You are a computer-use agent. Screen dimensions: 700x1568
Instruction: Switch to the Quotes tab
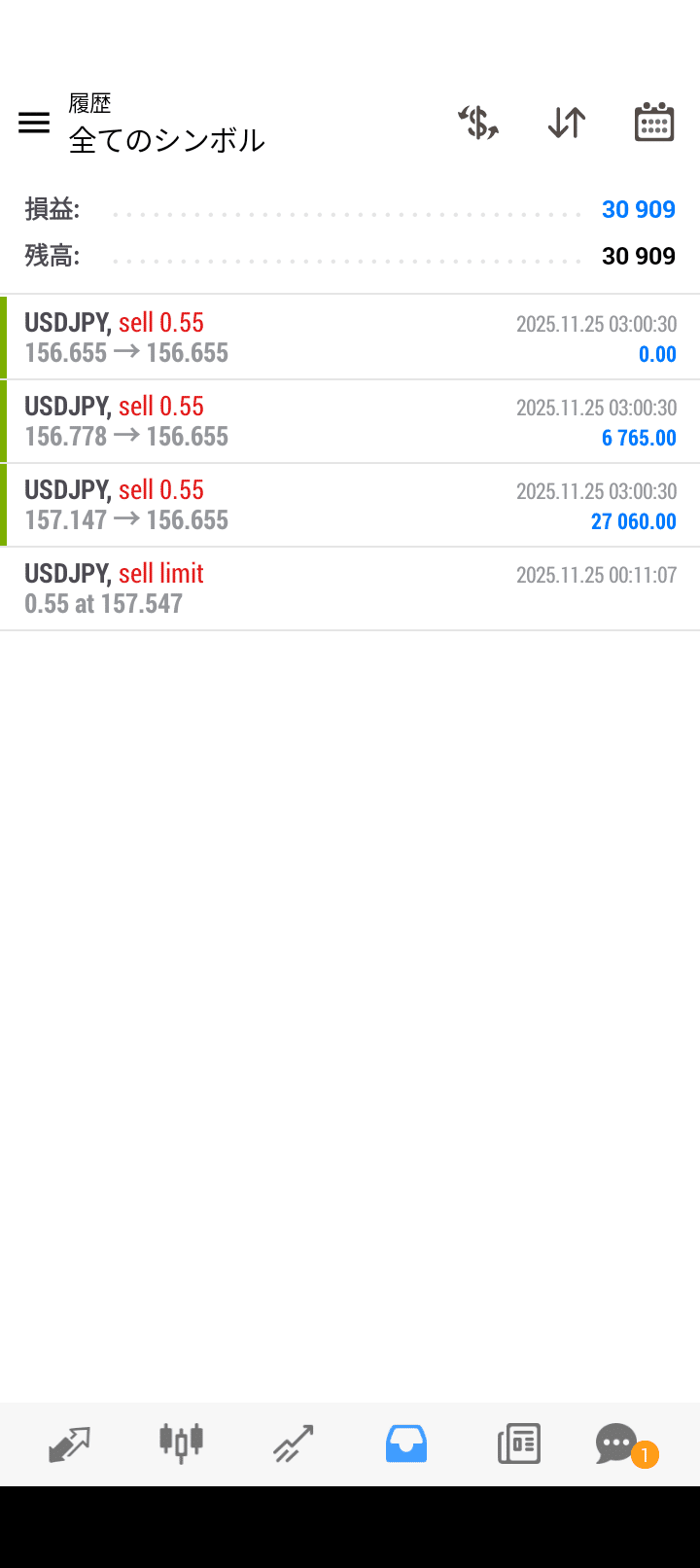coord(69,1443)
